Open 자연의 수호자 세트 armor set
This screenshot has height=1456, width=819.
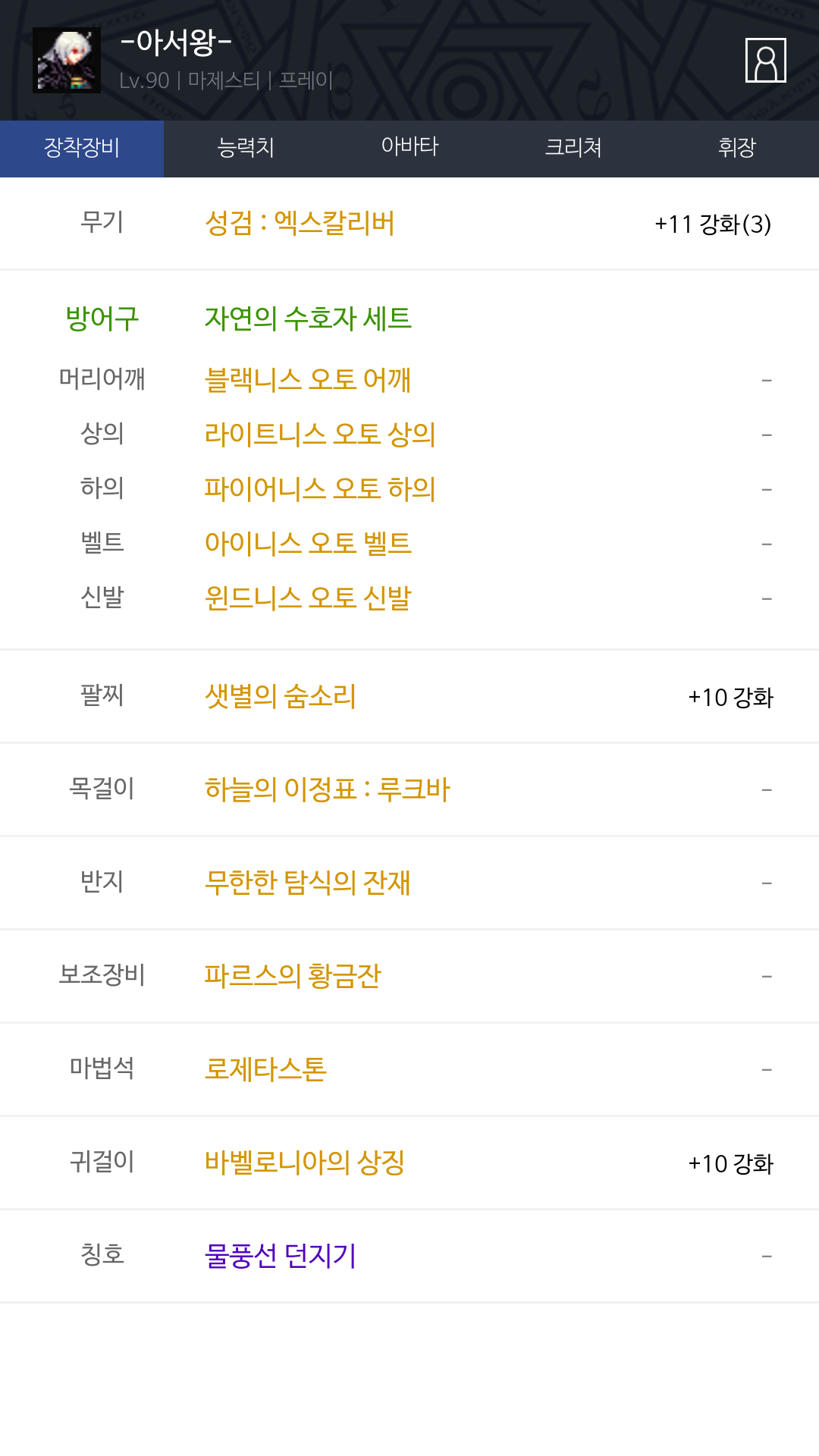tap(308, 318)
